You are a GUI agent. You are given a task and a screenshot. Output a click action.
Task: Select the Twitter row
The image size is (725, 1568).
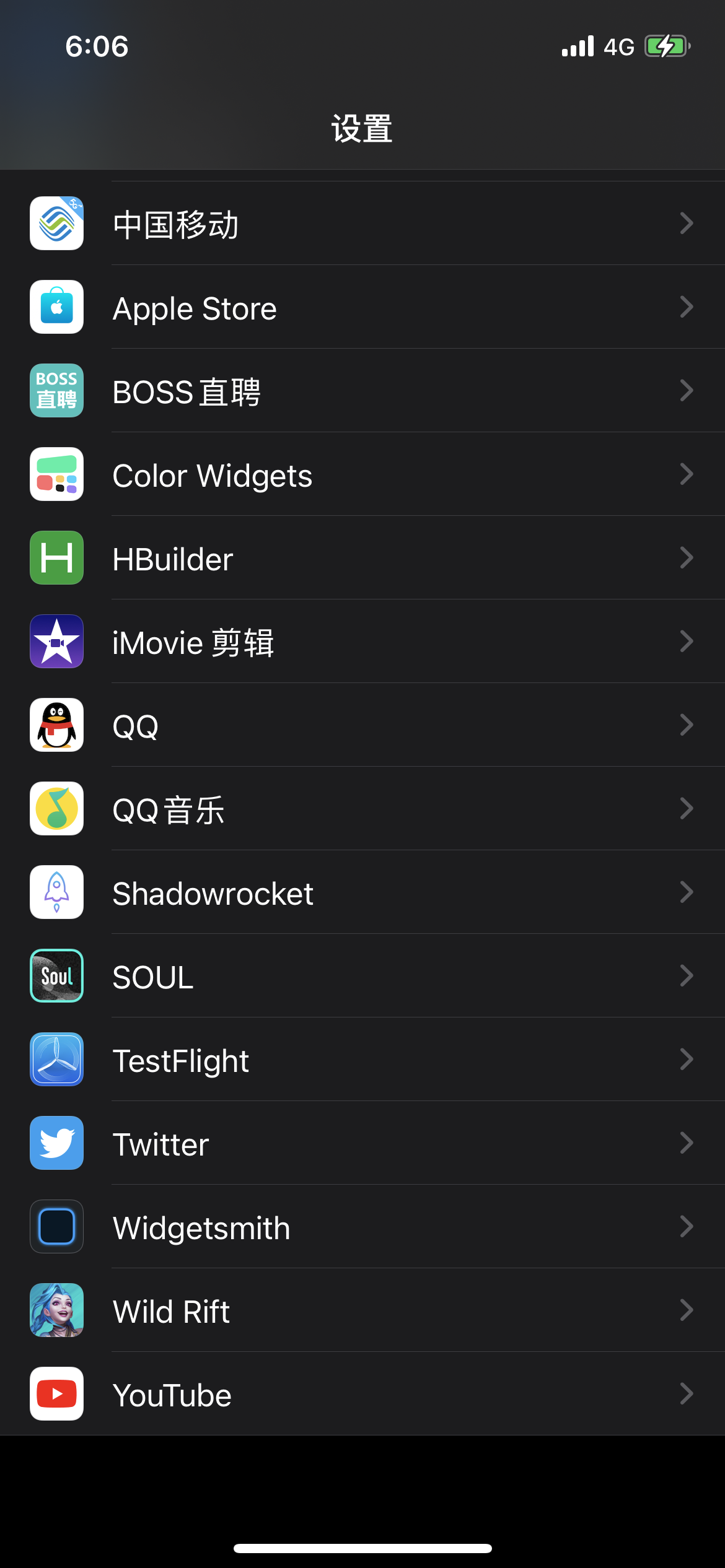click(362, 1143)
